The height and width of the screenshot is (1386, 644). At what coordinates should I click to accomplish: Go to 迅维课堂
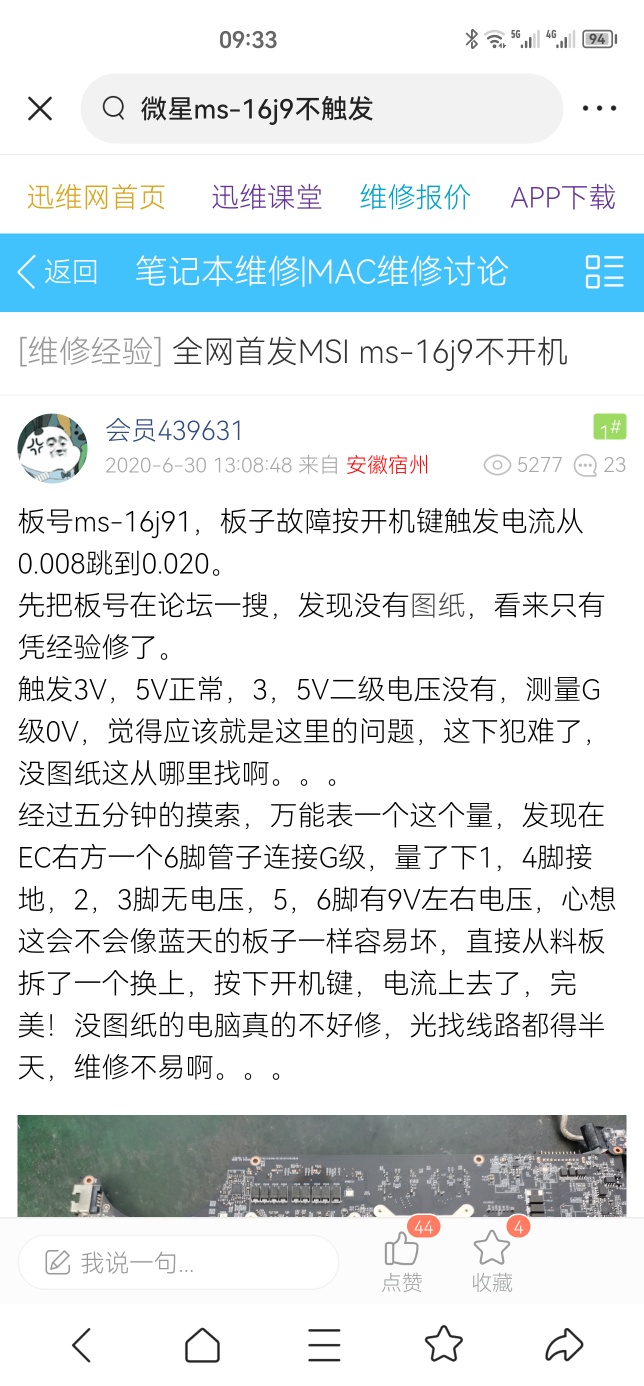click(x=267, y=197)
